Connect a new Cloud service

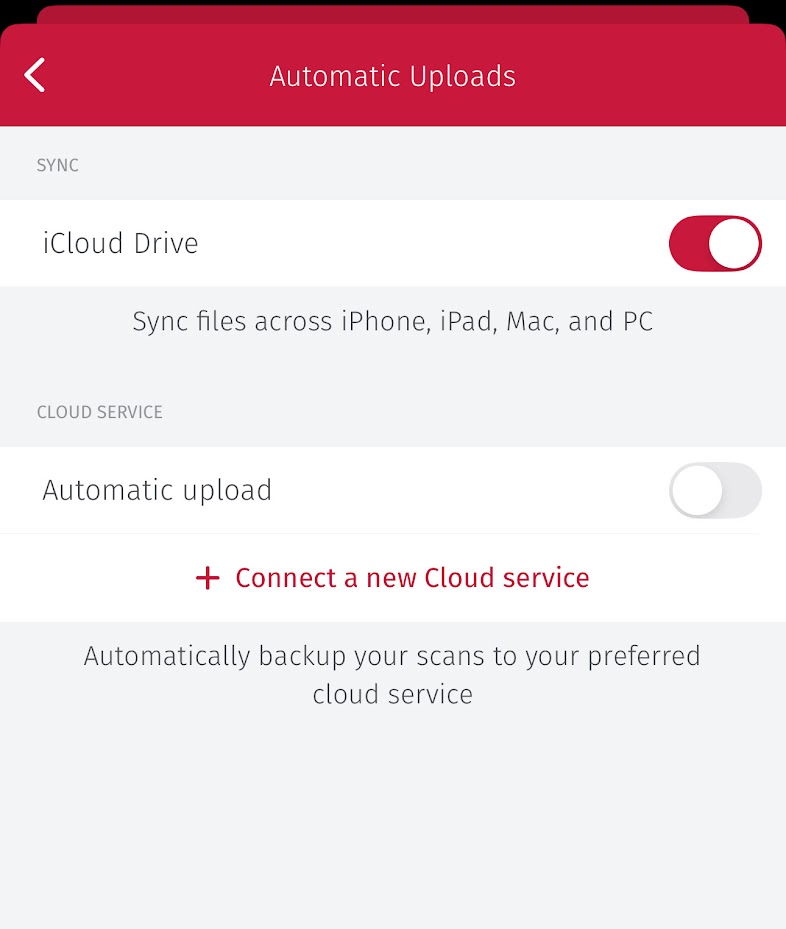point(392,578)
